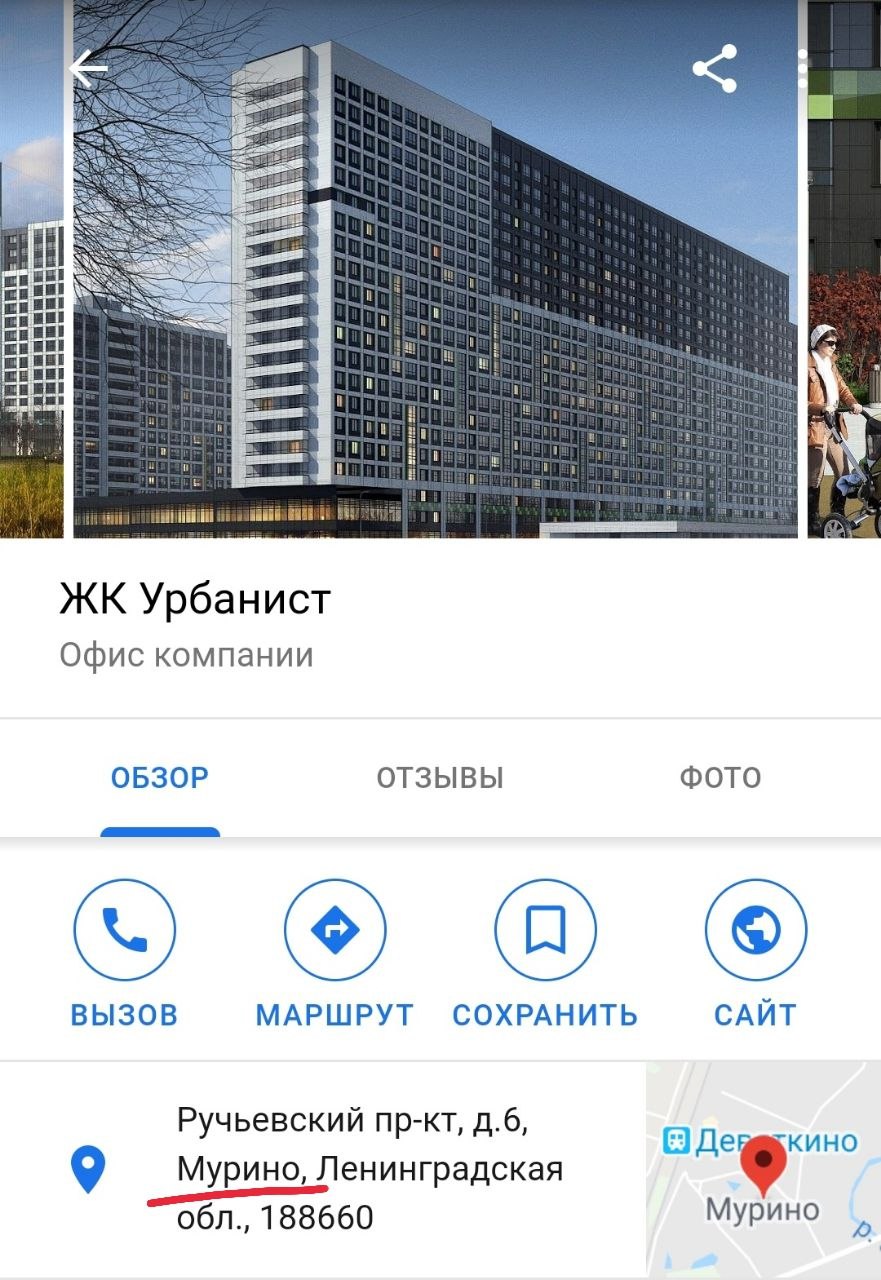
Task: Open the Ручьевский пр-кт address row
Action: coord(323,1168)
